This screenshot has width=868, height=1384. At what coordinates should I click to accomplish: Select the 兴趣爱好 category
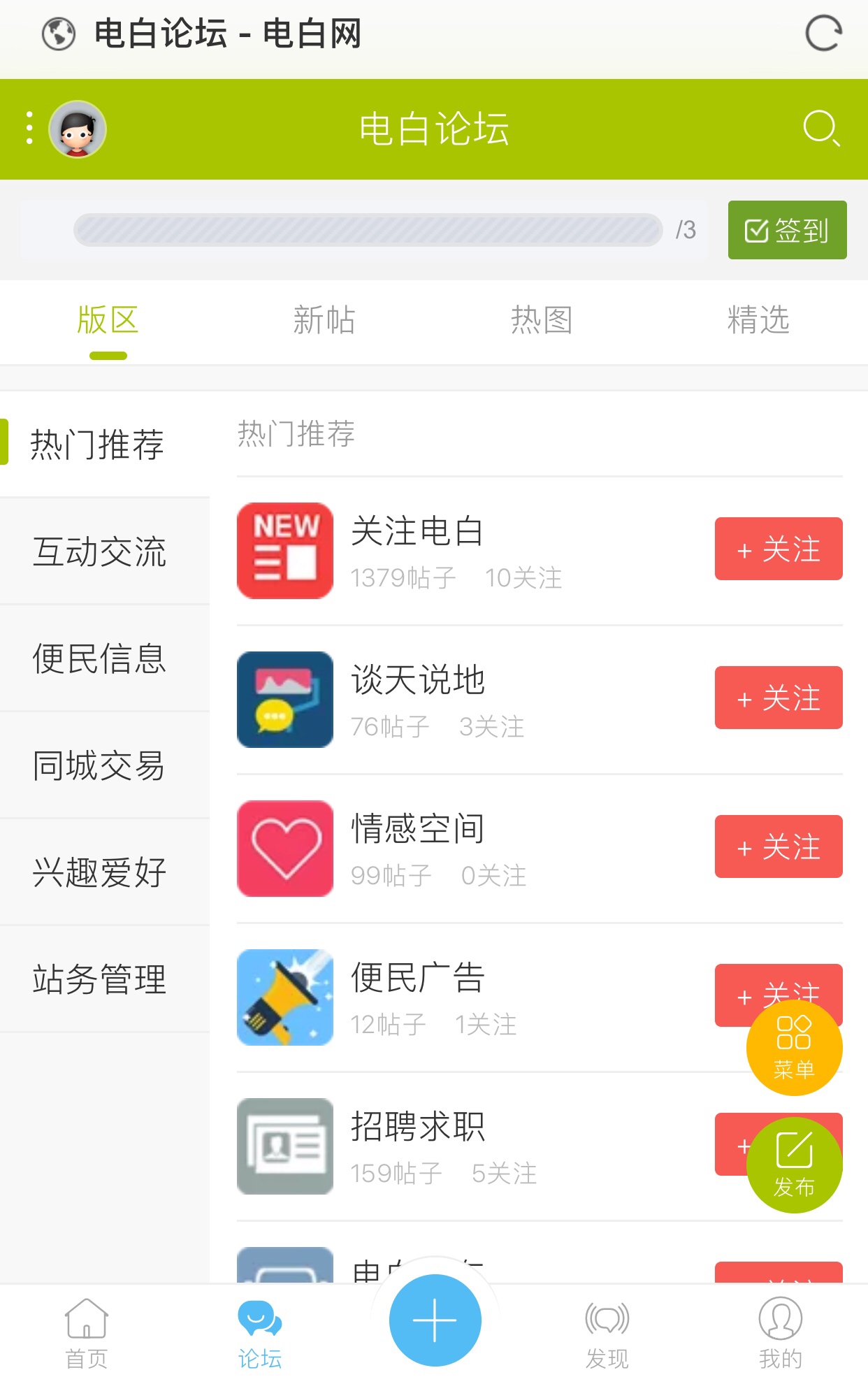point(99,872)
